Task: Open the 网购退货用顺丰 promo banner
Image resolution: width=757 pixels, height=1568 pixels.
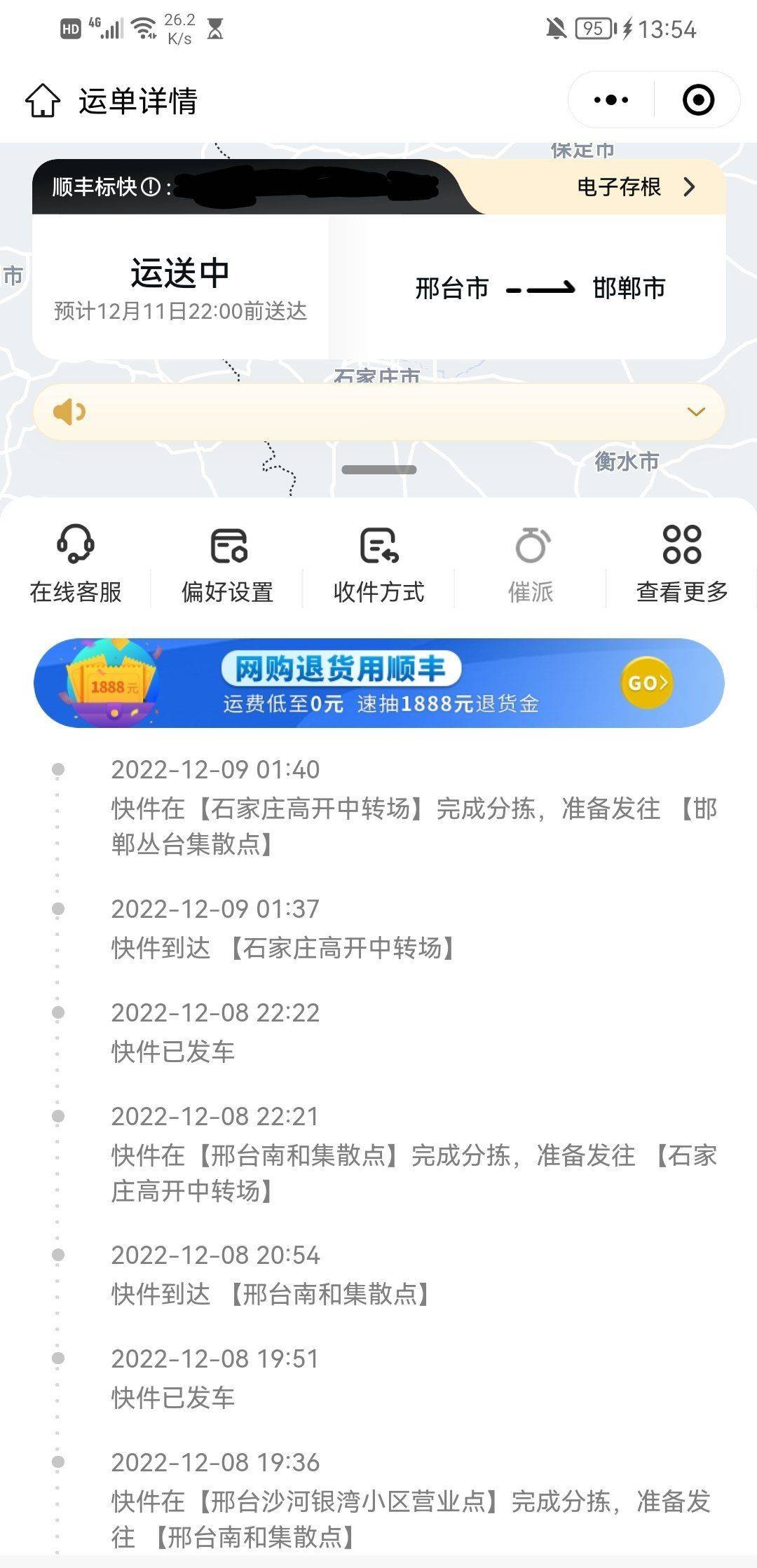Action: [x=378, y=682]
